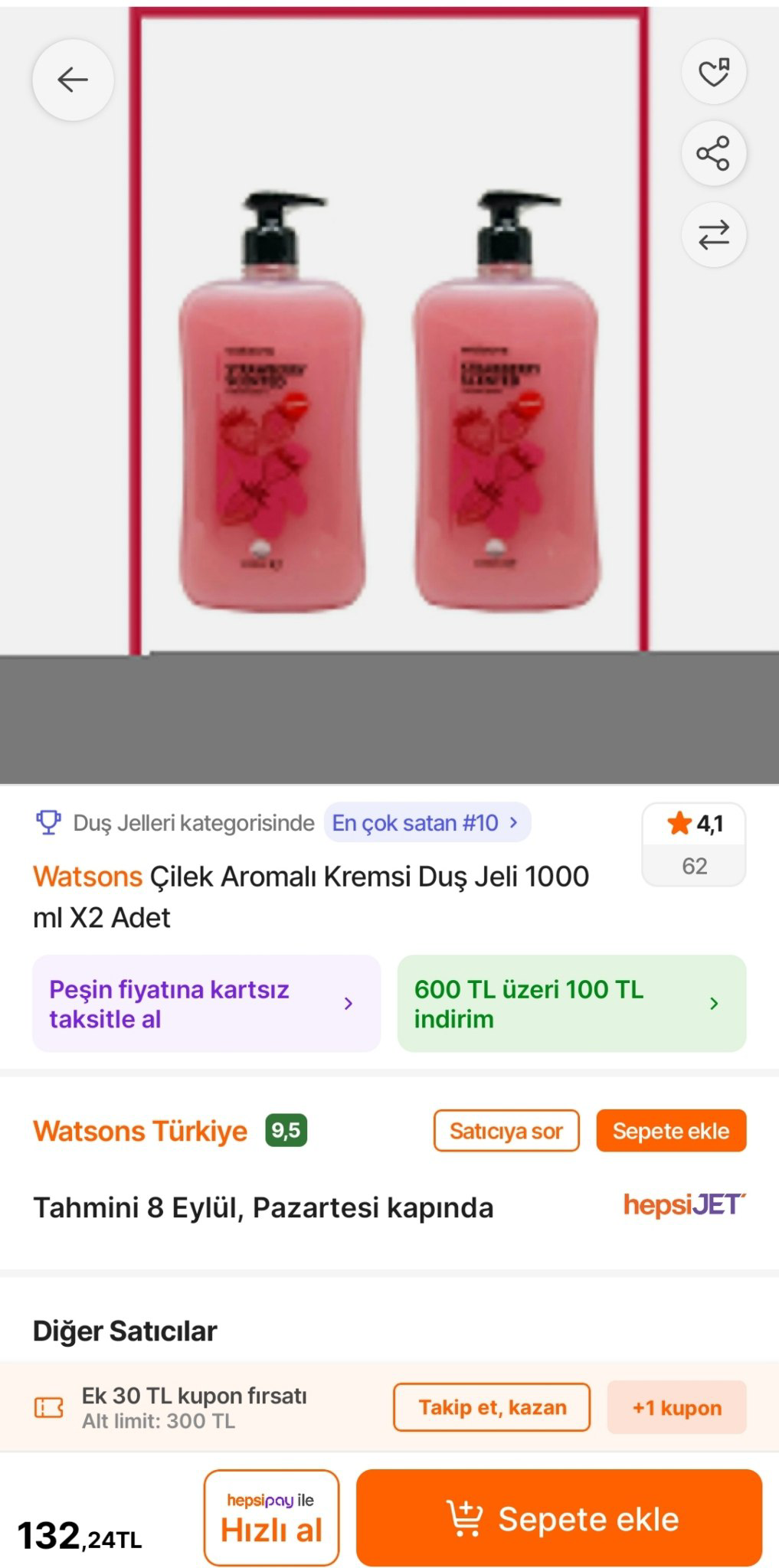View the 4,1 star rating reviews
Viewport: 779px width, 1568px height.
point(694,844)
